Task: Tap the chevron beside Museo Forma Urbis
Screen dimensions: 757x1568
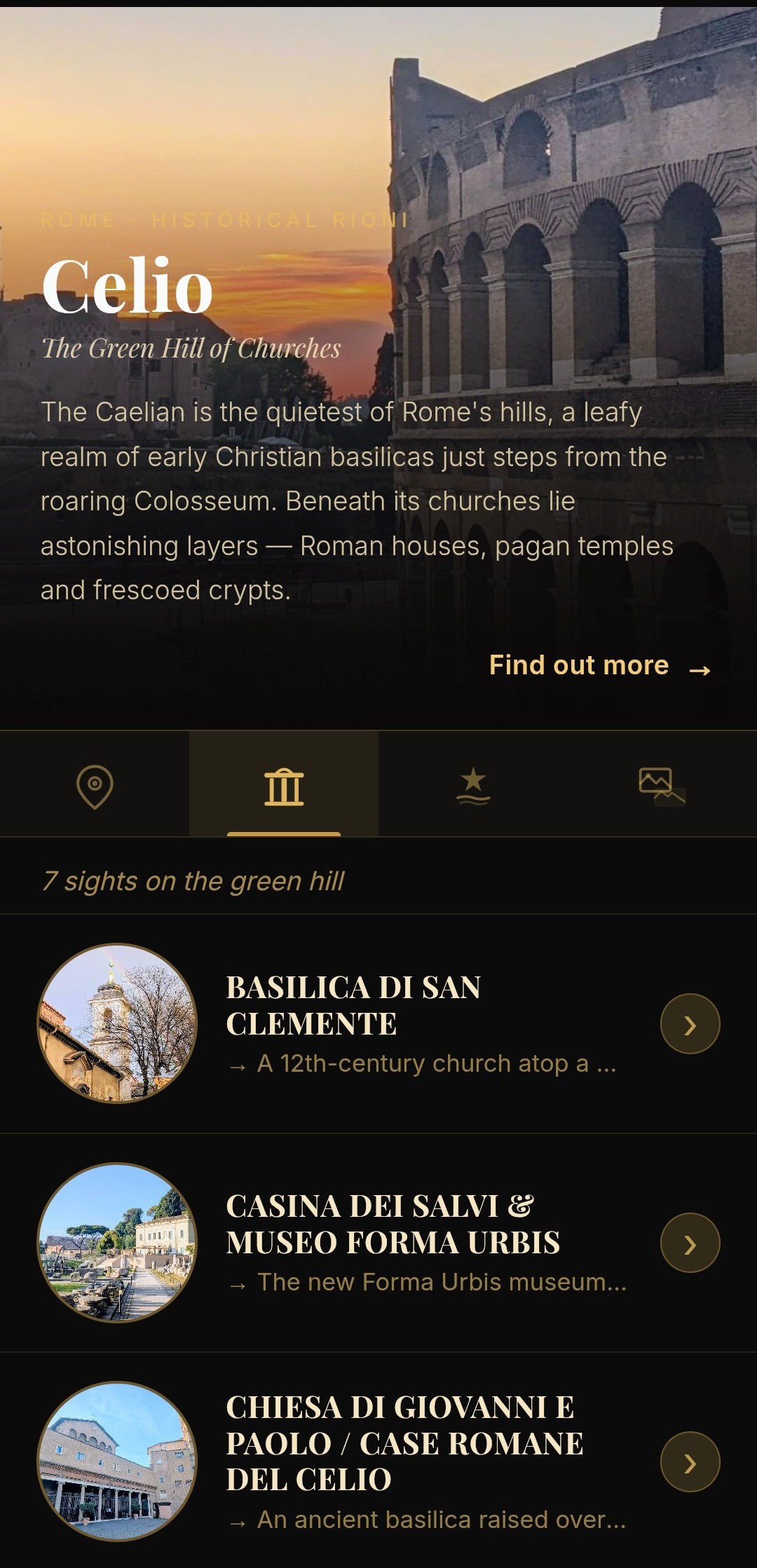Action: coord(690,1243)
